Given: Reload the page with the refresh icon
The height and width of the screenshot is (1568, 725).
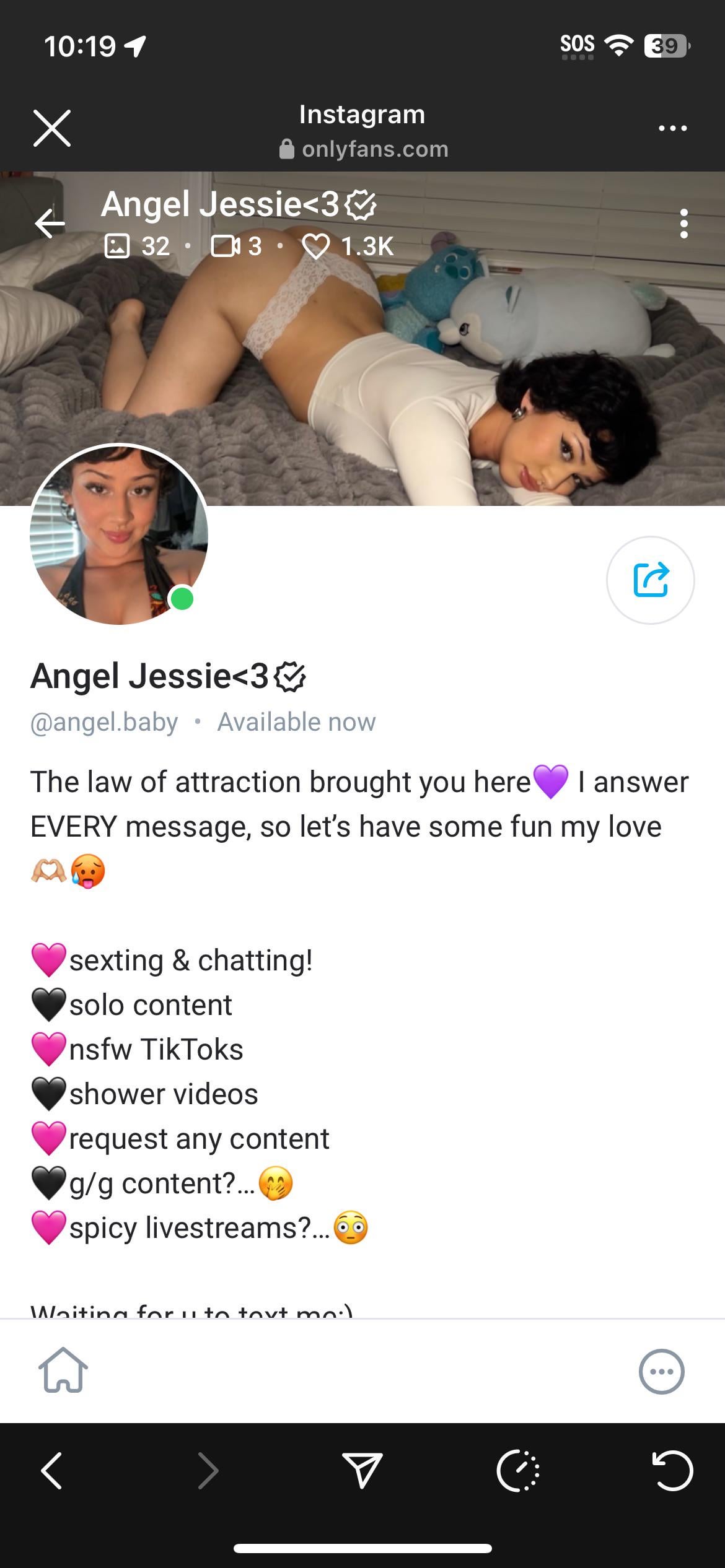Looking at the screenshot, I should pos(672,1470).
